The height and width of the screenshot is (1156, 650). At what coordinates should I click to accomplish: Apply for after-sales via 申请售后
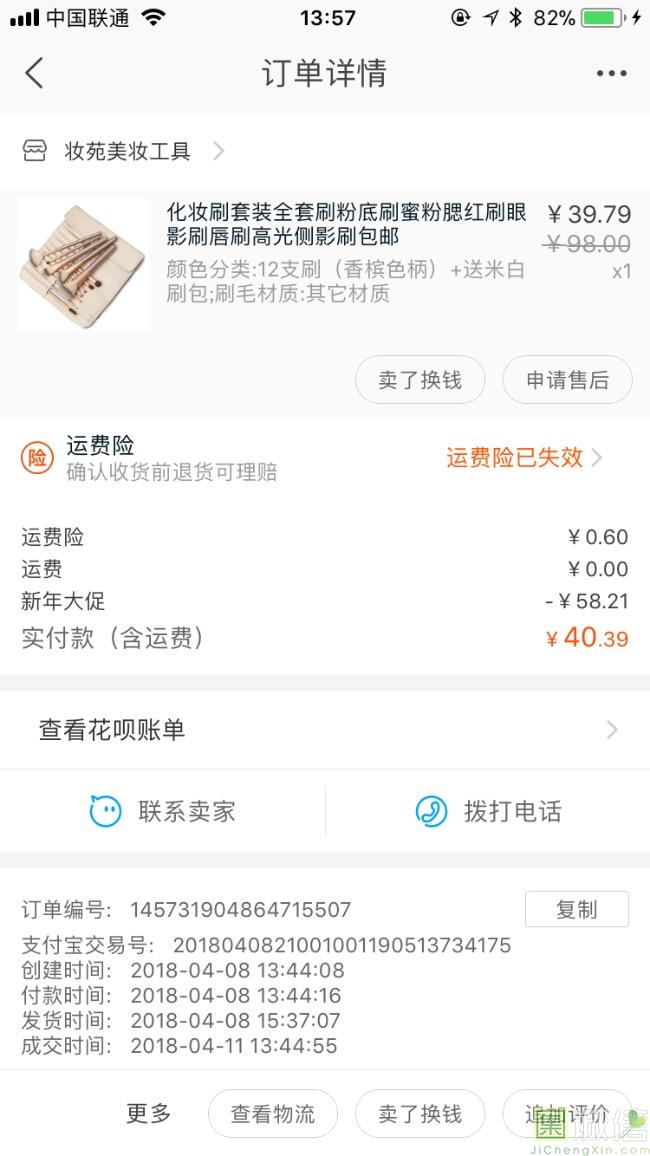567,380
